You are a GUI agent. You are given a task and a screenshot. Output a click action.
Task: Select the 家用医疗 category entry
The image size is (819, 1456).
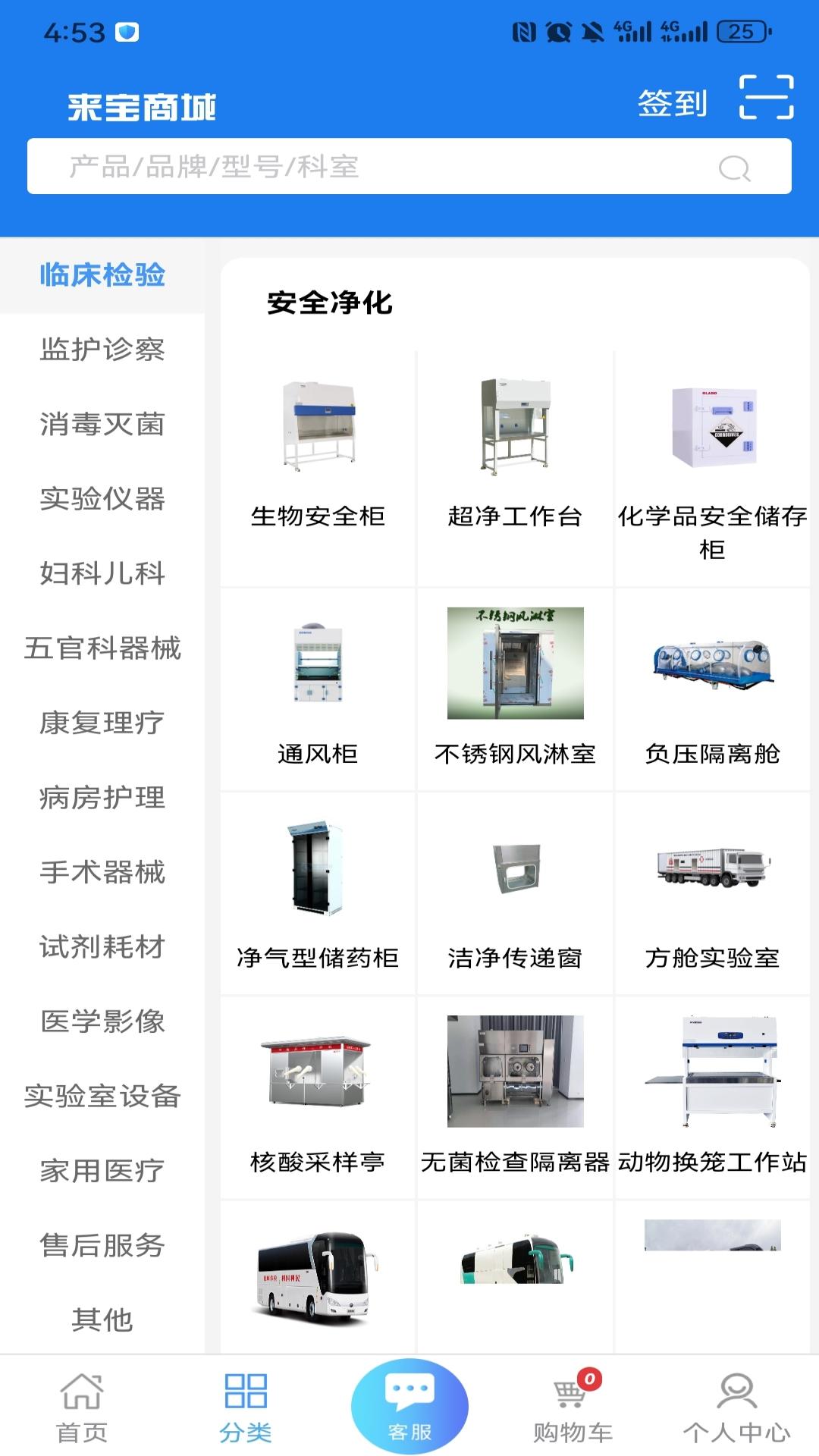pos(102,1170)
